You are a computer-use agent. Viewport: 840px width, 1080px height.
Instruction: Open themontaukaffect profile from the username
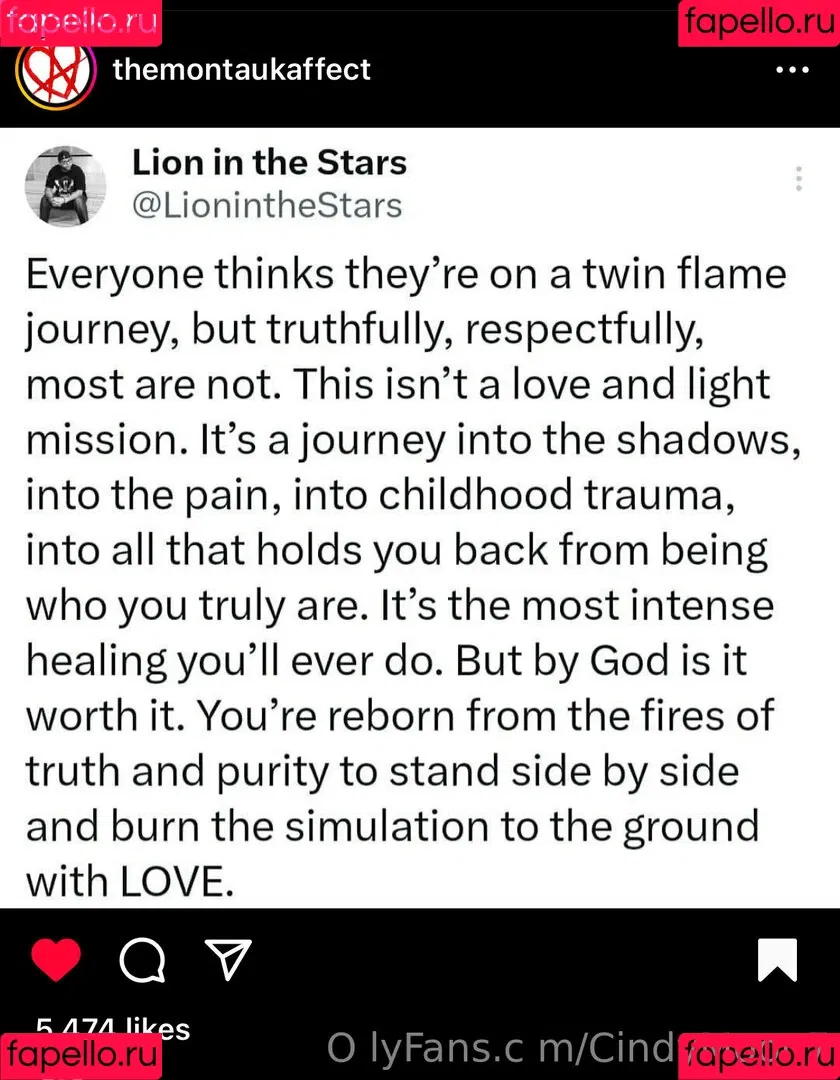(242, 69)
